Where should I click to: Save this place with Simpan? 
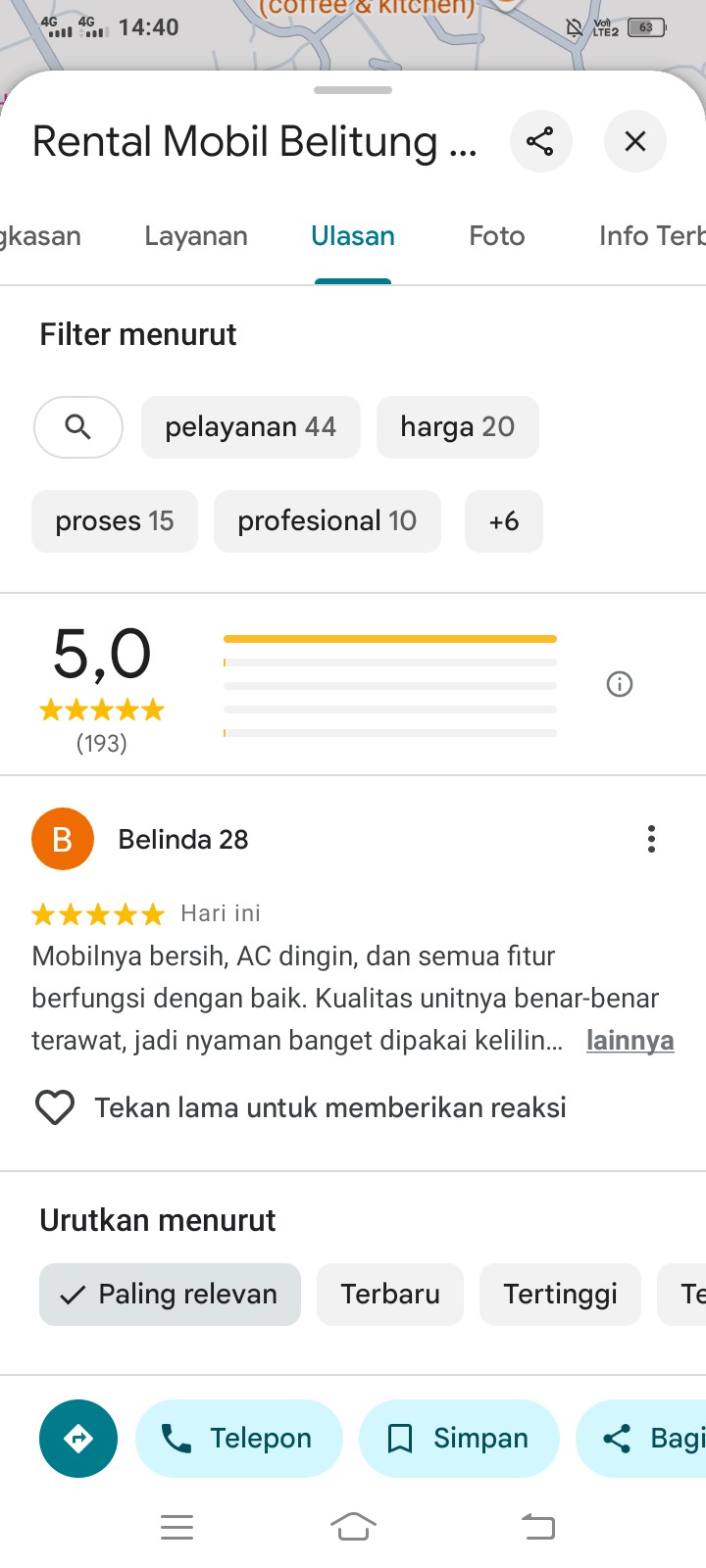[459, 1439]
